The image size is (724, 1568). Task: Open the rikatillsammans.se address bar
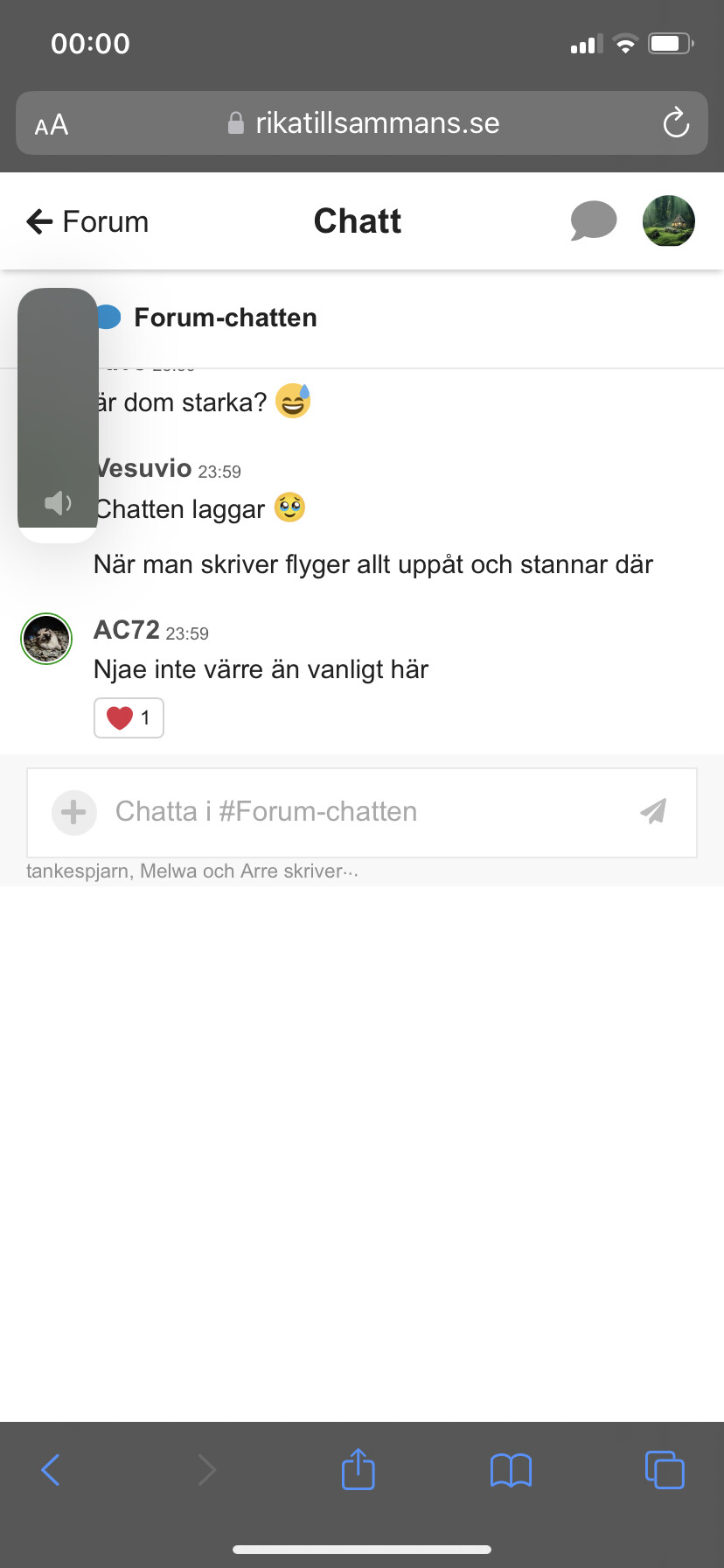pos(363,123)
